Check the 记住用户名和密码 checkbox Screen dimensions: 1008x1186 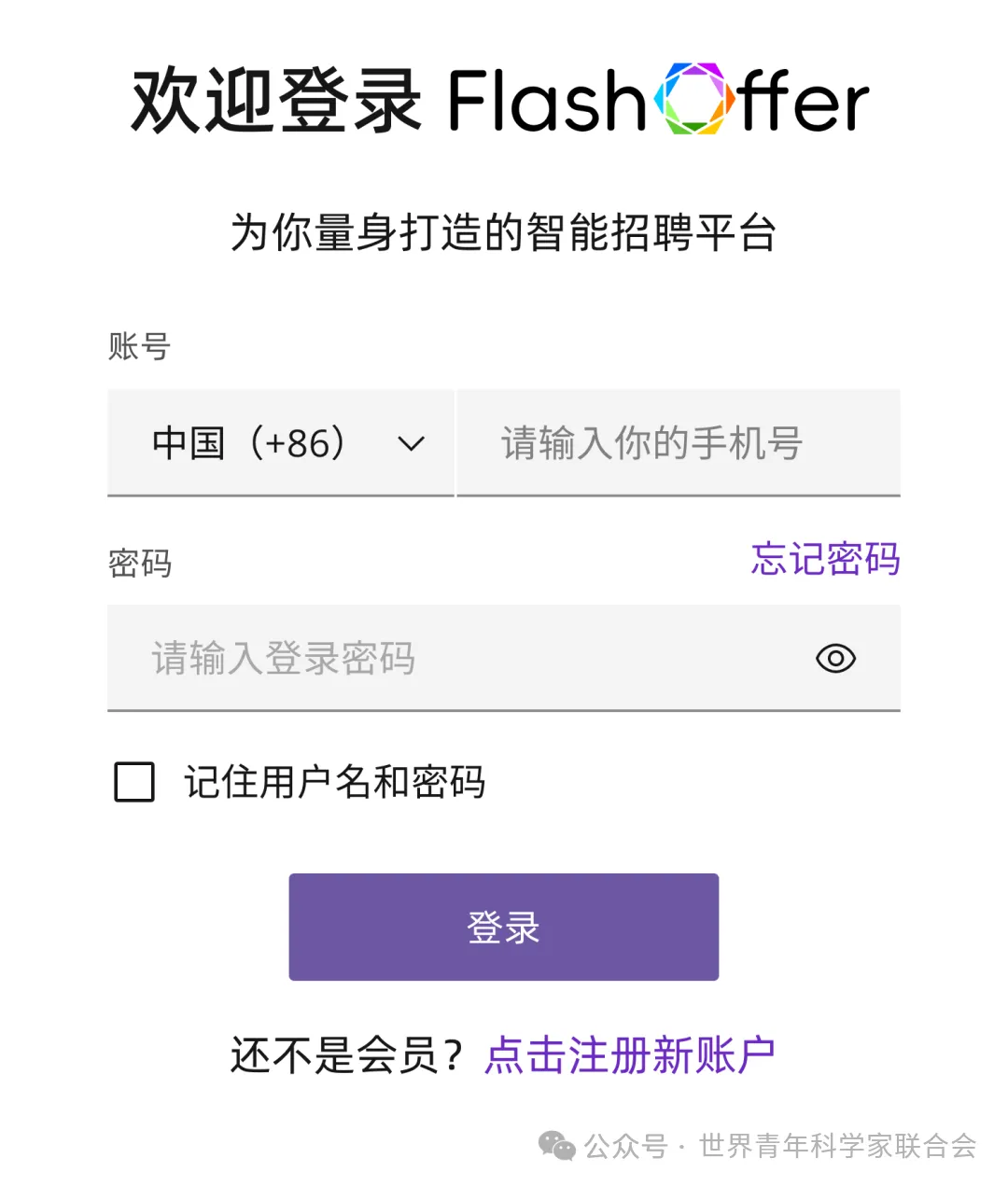coord(134,782)
